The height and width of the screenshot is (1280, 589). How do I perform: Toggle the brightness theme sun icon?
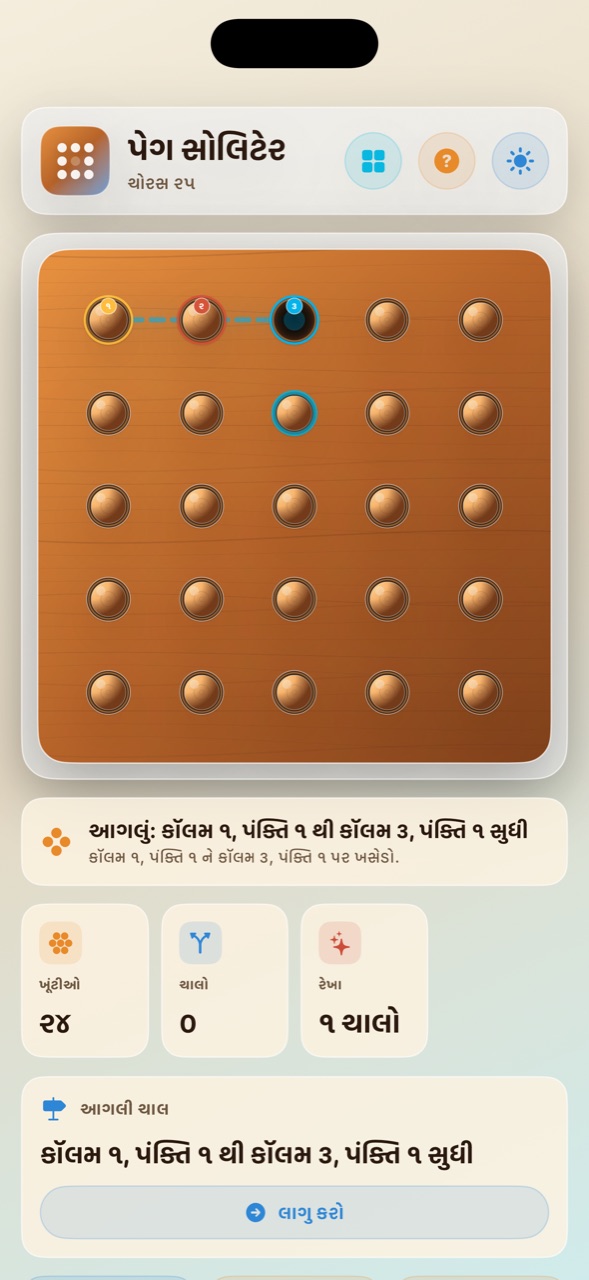coord(520,161)
